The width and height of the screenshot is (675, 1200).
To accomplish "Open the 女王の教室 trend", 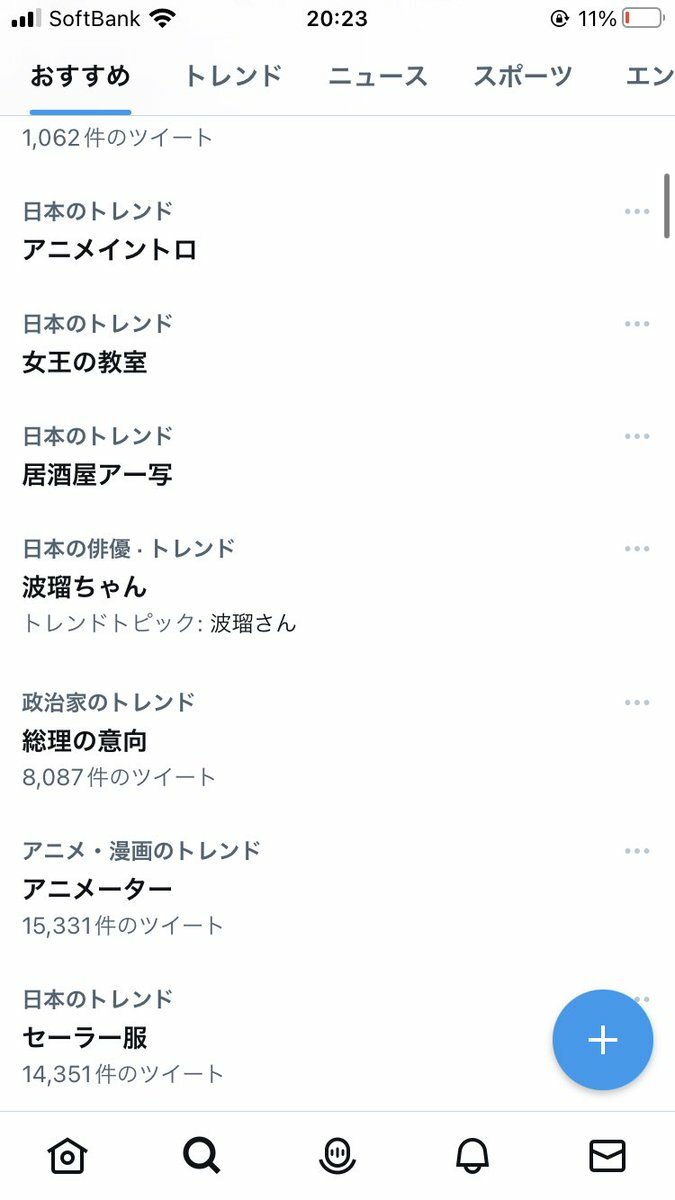I will [x=85, y=362].
